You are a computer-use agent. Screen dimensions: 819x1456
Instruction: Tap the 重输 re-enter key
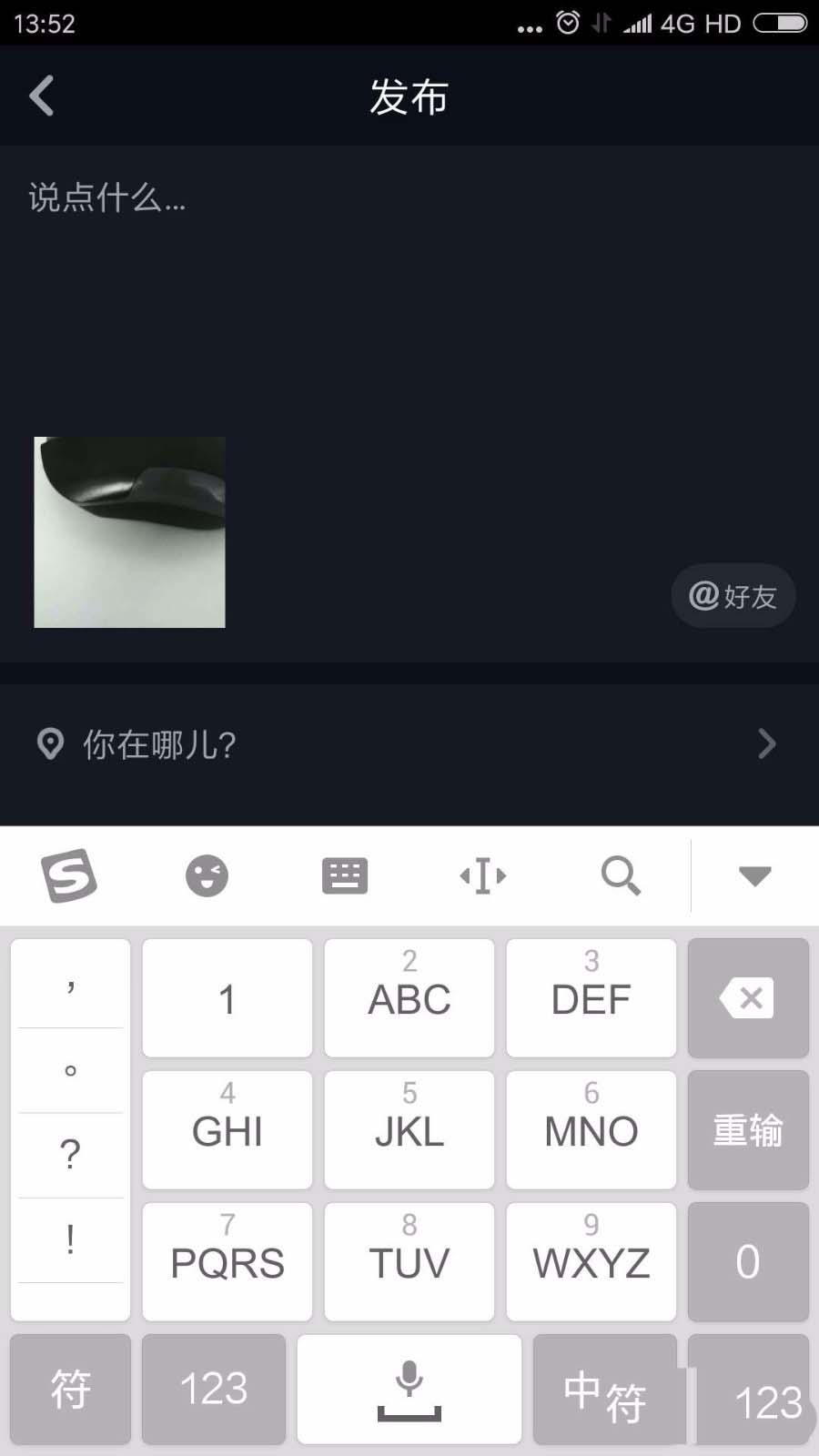pyautogui.click(x=748, y=1130)
